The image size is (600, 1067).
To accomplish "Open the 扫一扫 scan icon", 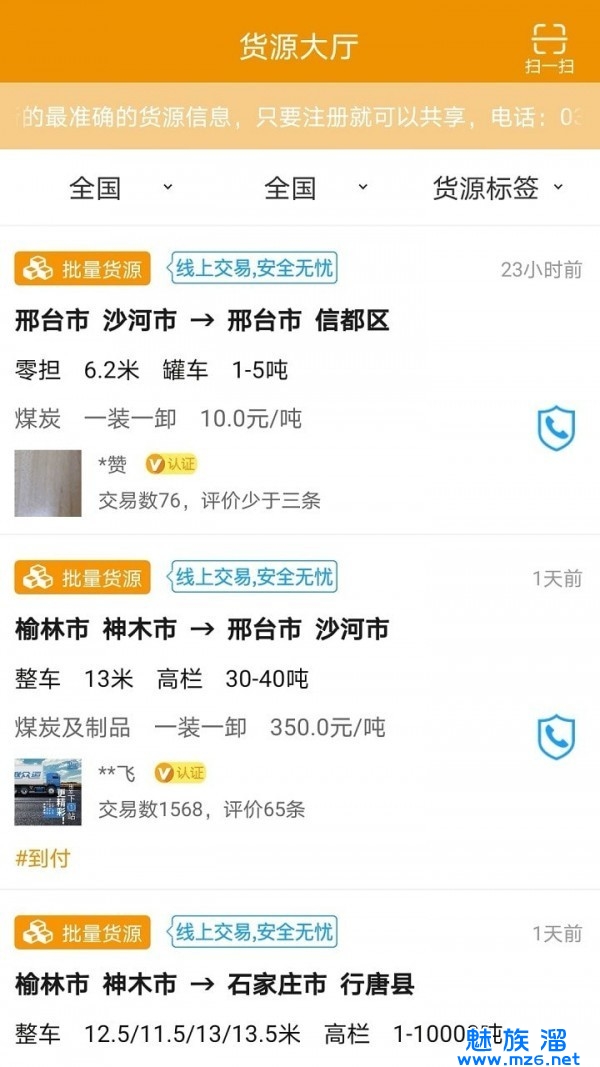I will click(549, 47).
